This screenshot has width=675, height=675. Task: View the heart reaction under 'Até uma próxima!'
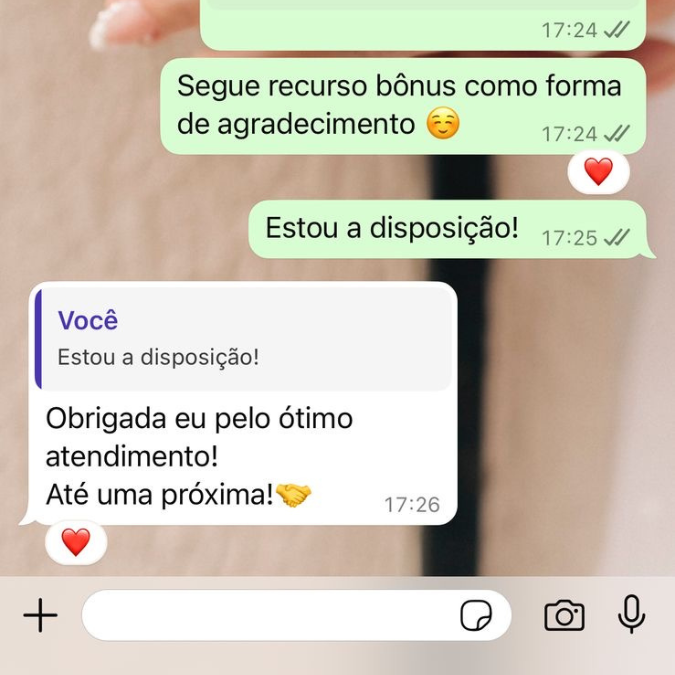[x=76, y=543]
